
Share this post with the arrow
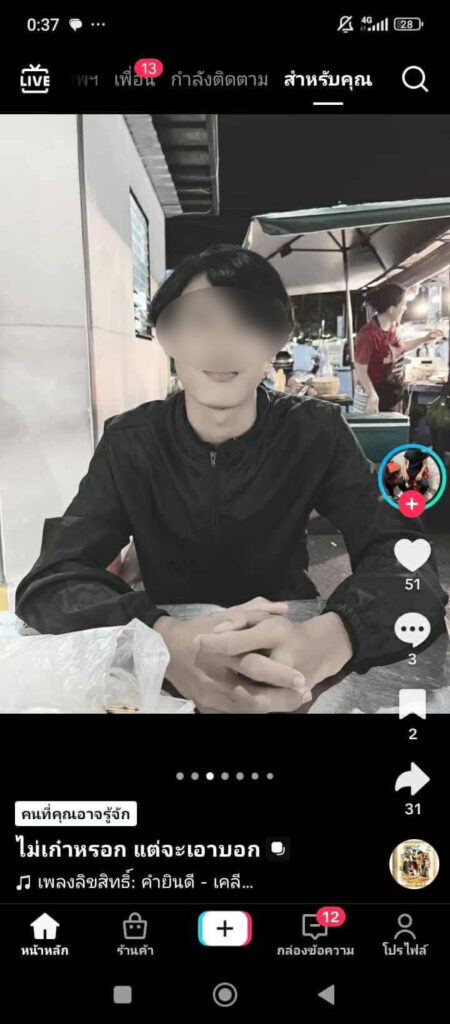click(413, 779)
